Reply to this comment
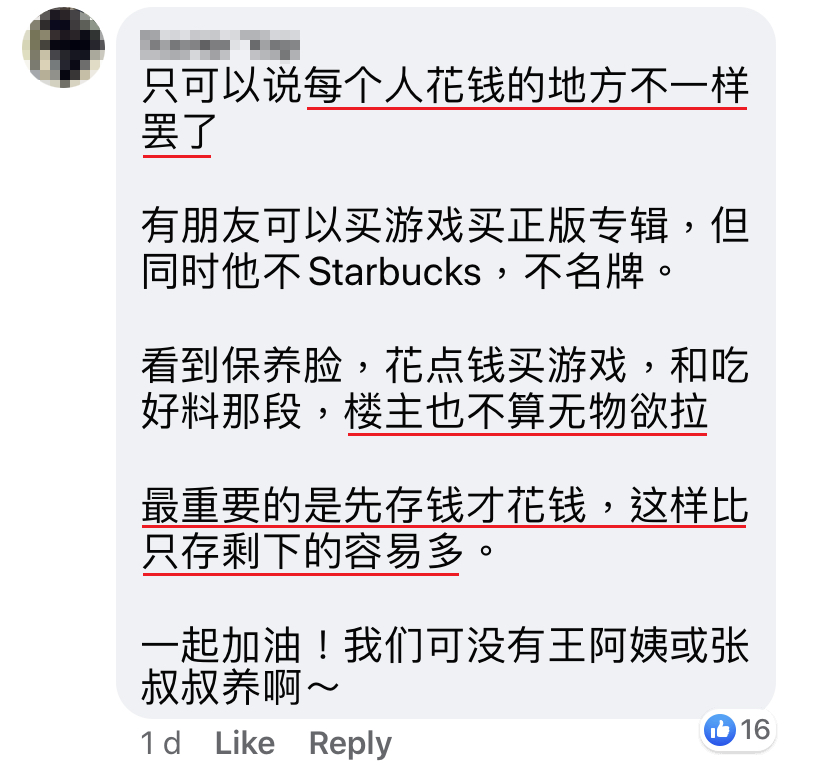 (350, 743)
